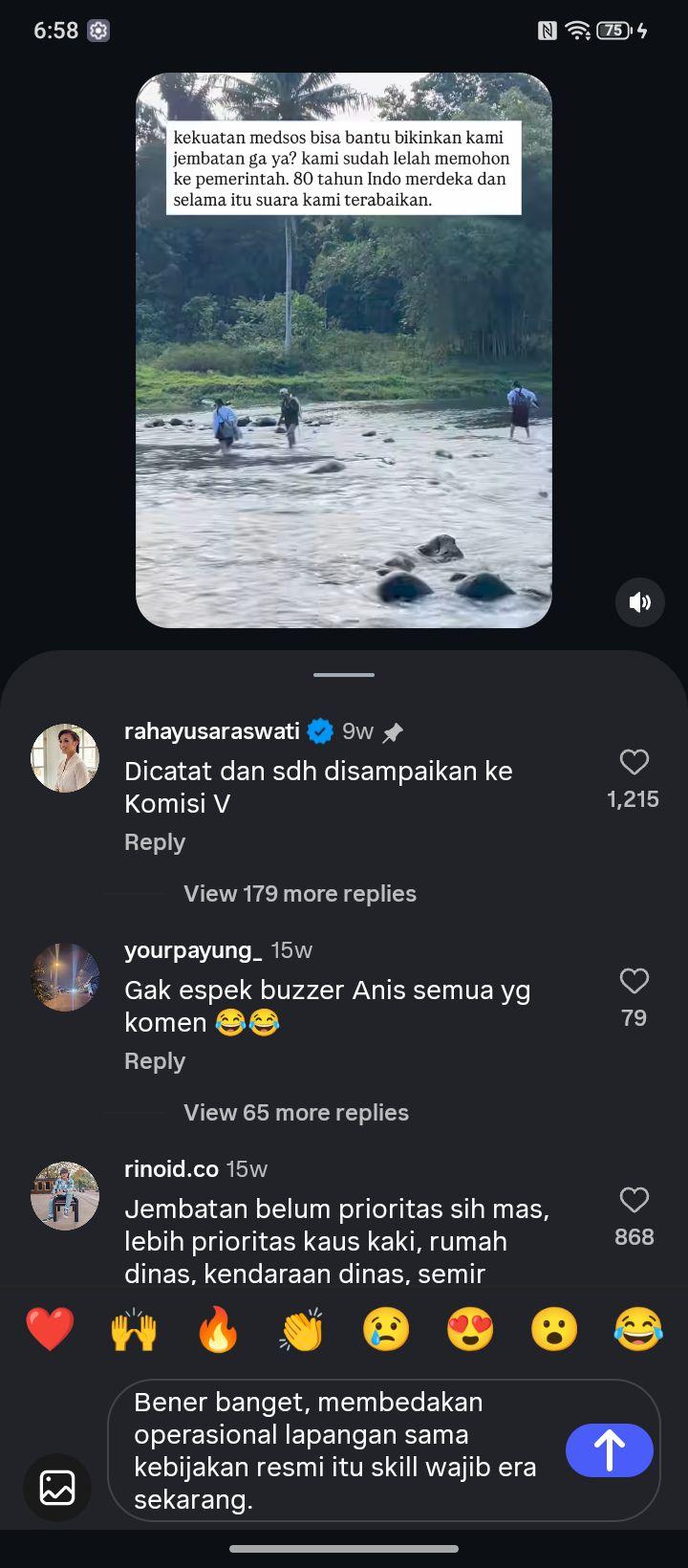
Task: View 179 more replies
Action: point(300,893)
